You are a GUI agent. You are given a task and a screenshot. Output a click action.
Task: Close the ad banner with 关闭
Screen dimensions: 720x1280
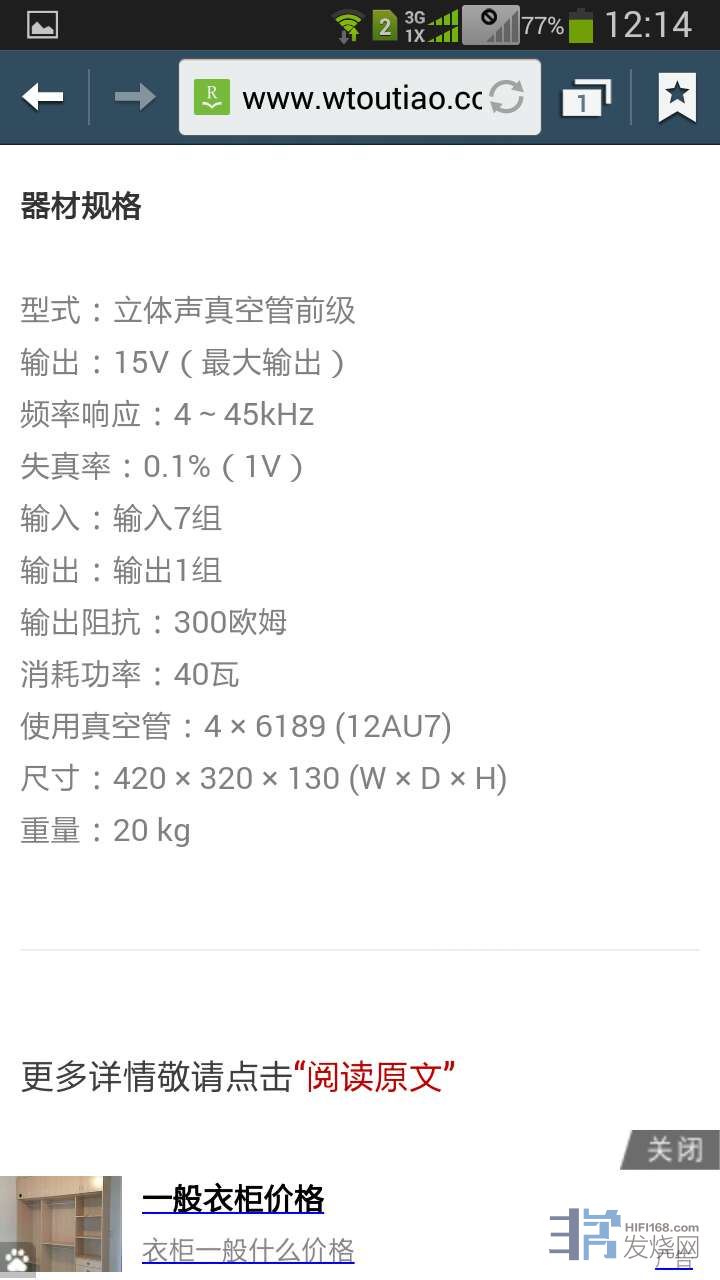[672, 1149]
